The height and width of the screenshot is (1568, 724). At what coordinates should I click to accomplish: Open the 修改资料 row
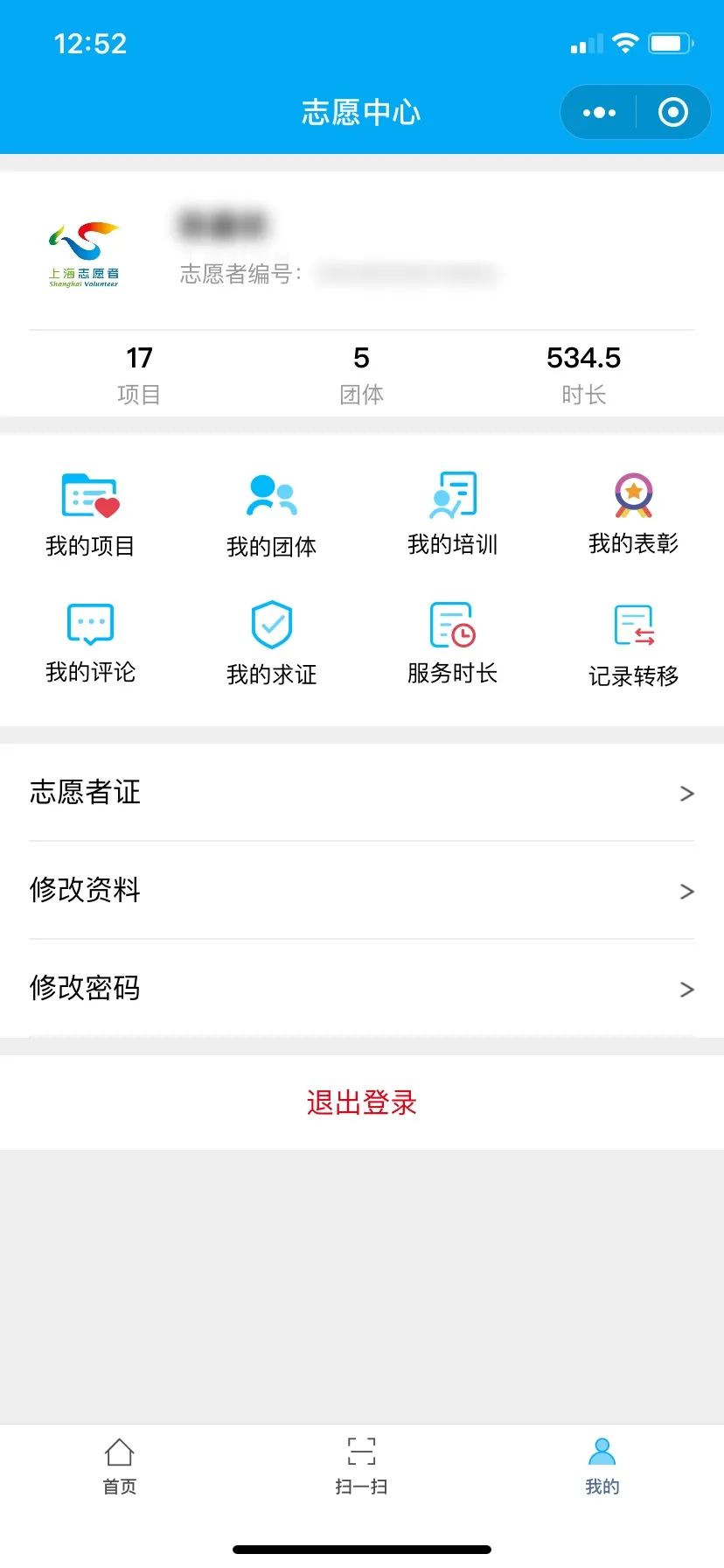coord(362,891)
